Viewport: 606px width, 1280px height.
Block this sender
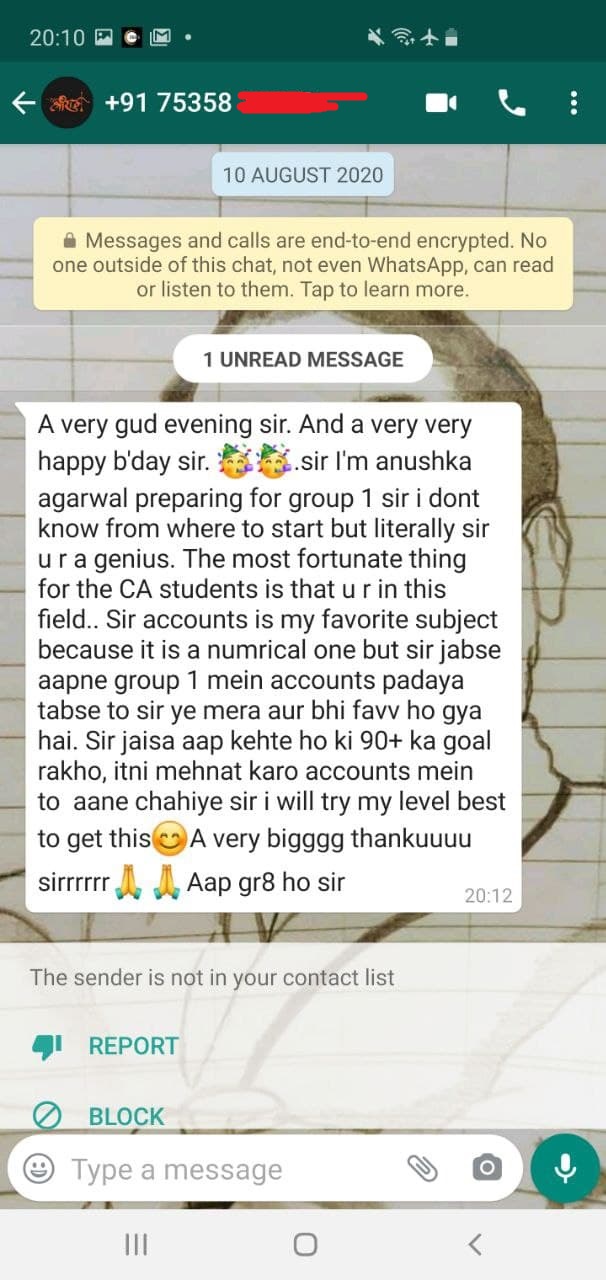coord(125,1116)
